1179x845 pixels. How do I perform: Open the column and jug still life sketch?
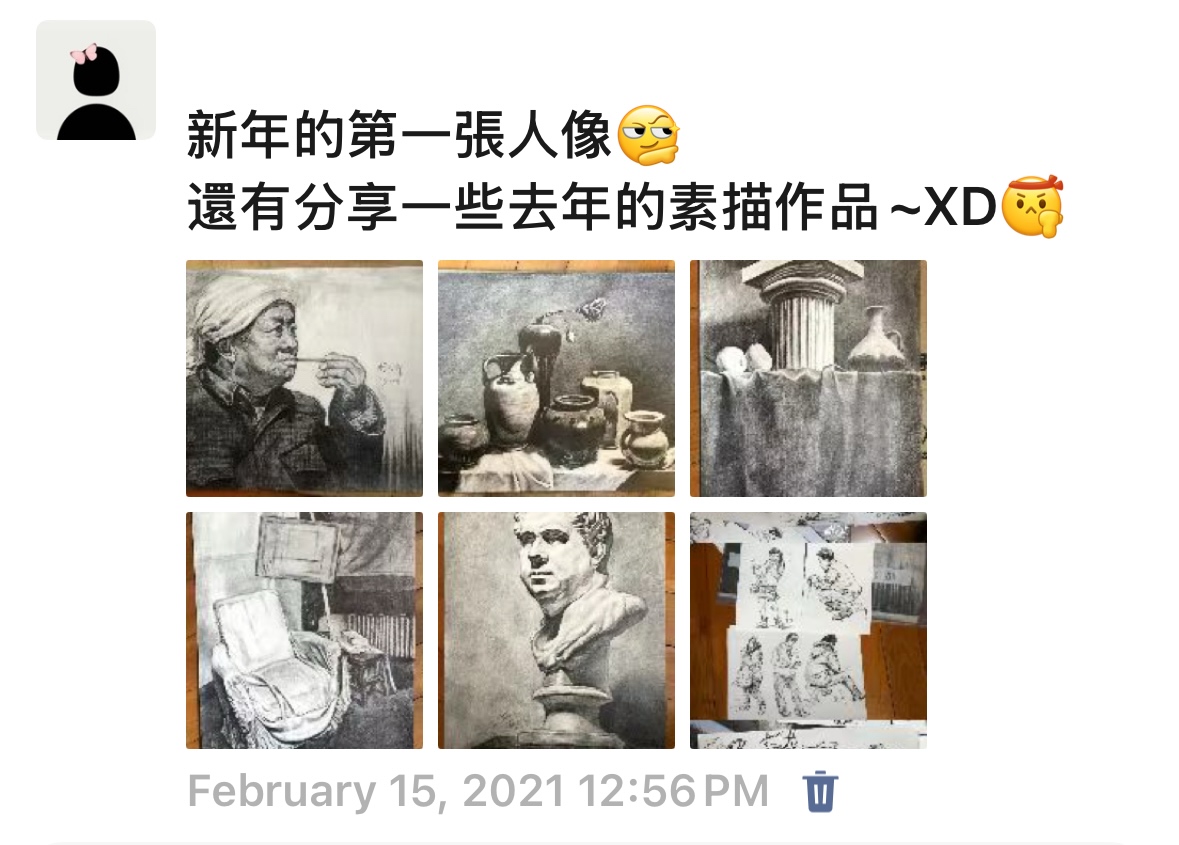point(808,378)
